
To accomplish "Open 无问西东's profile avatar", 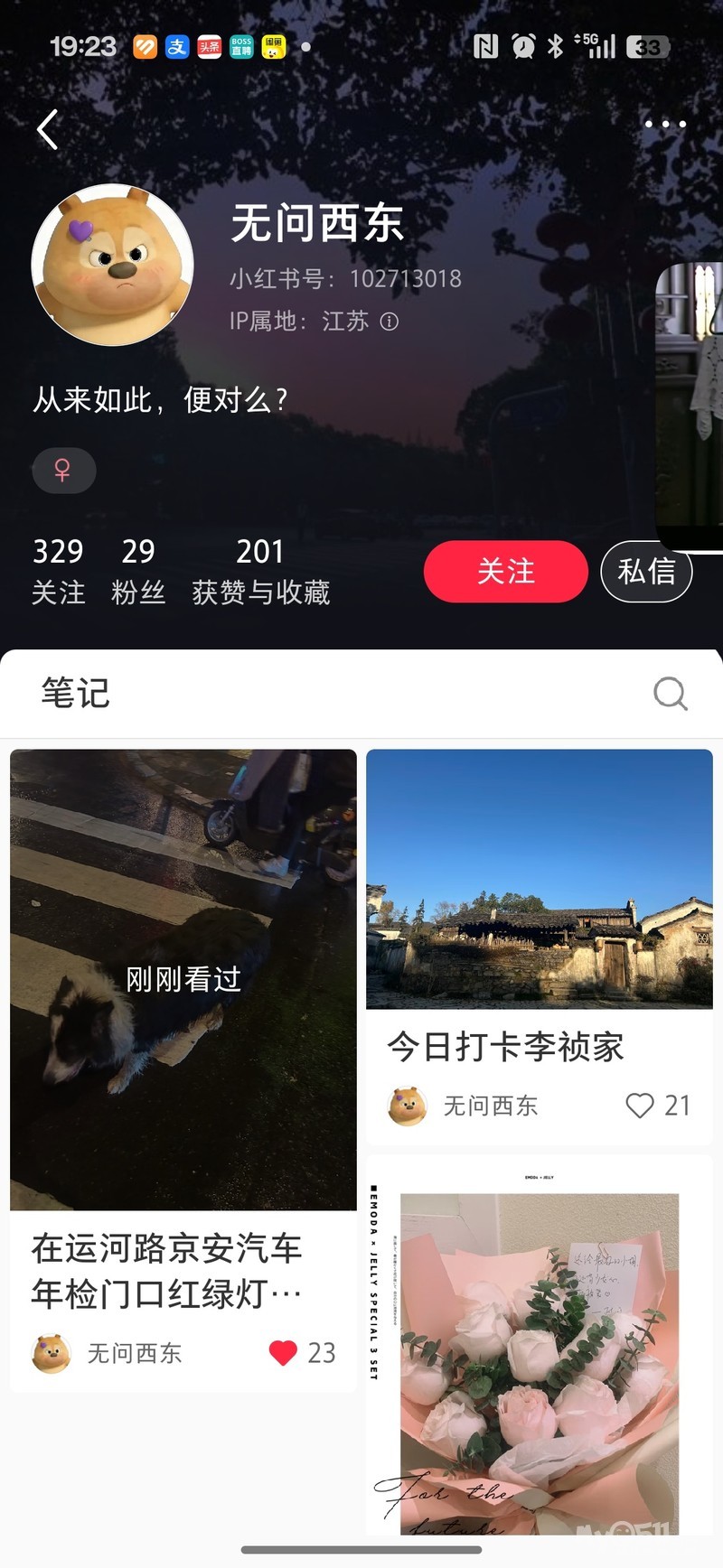I will coord(113,265).
